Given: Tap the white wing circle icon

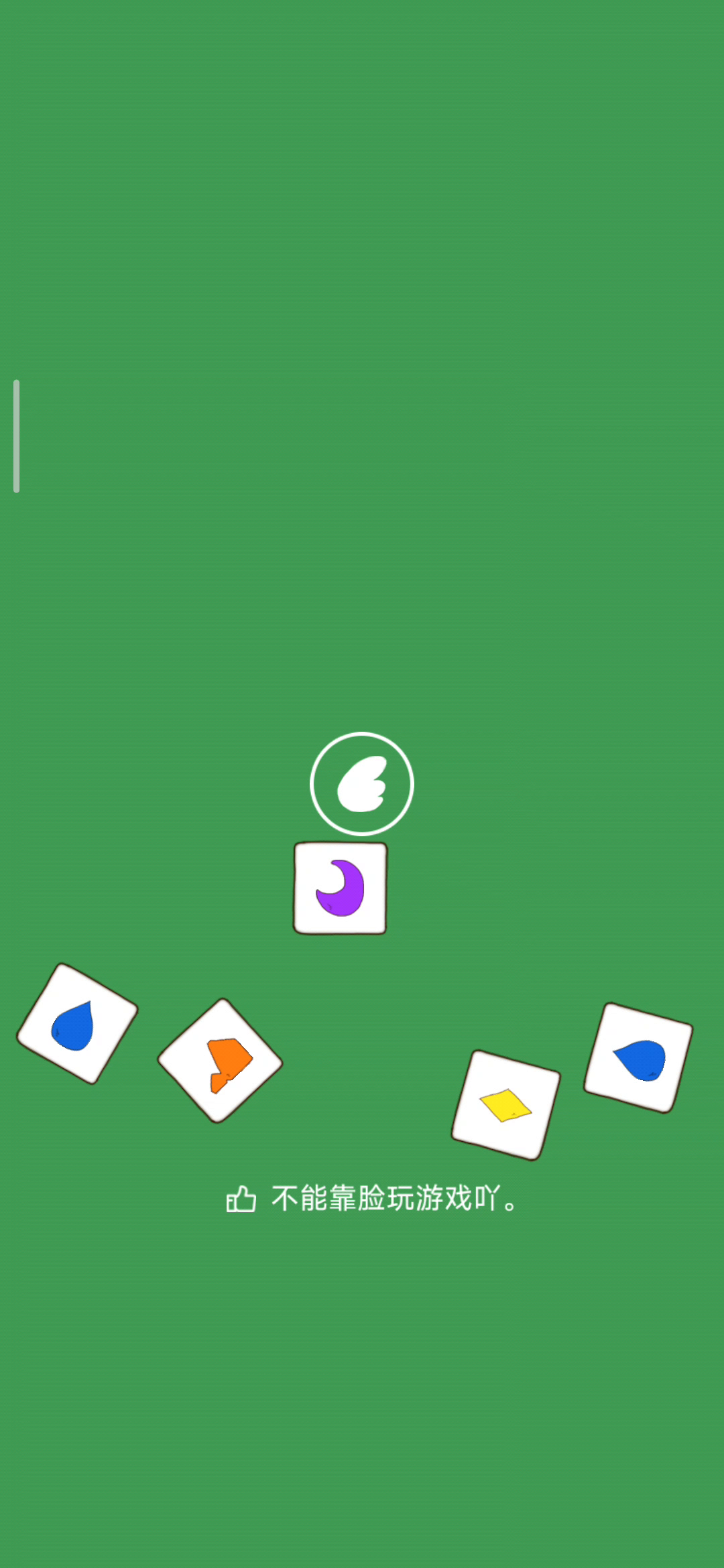Looking at the screenshot, I should pyautogui.click(x=362, y=783).
